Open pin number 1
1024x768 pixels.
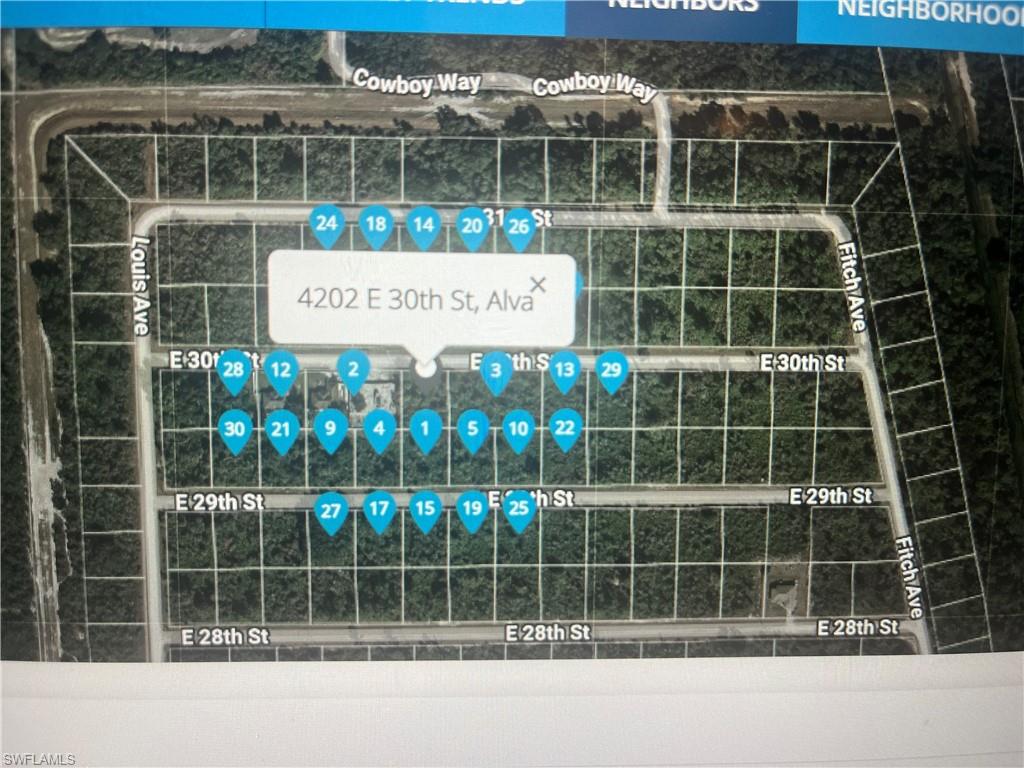(x=425, y=430)
